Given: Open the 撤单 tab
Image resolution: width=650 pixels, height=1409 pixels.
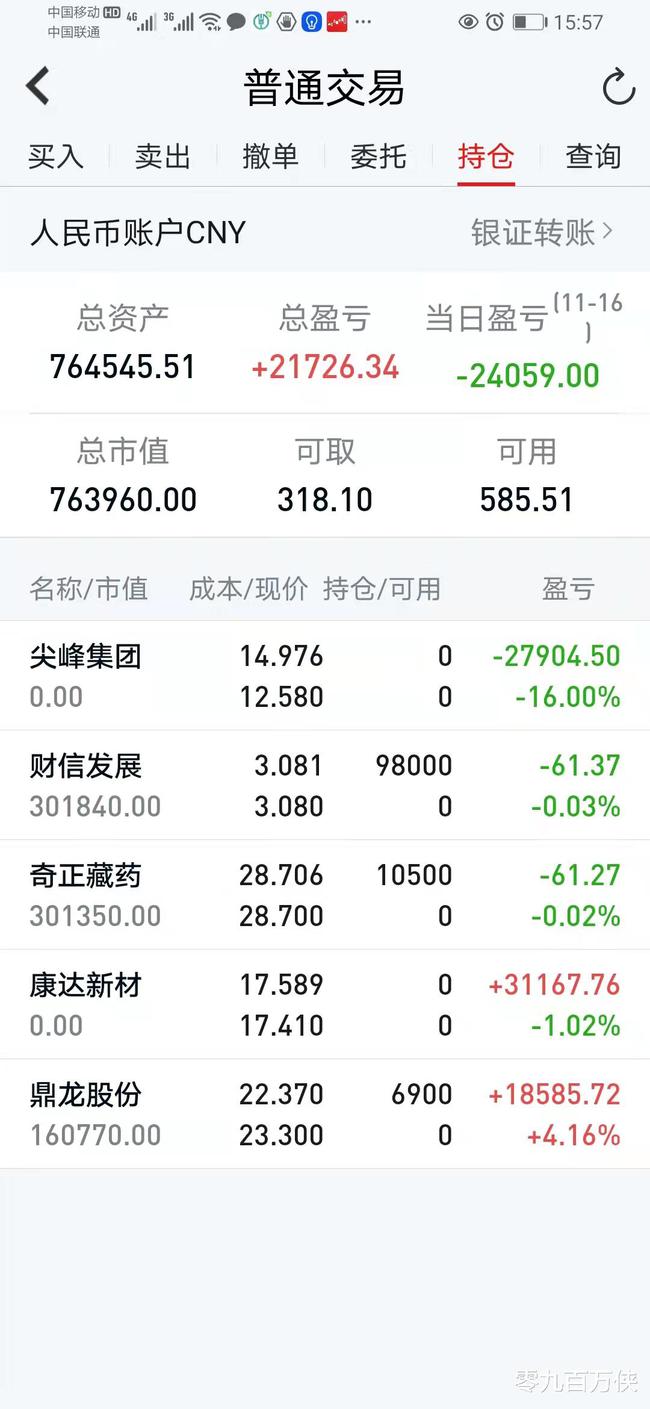Looking at the screenshot, I should click(x=270, y=157).
